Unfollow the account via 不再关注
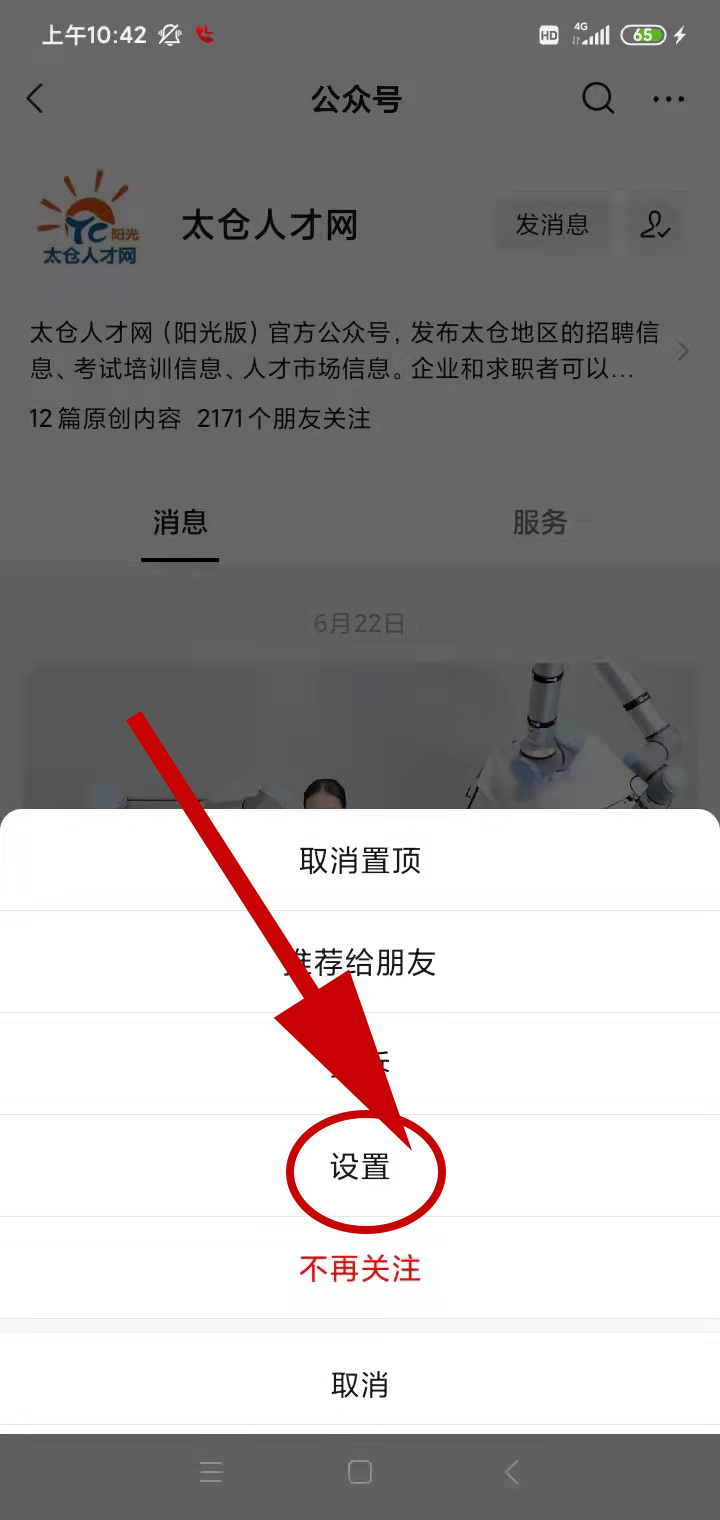The image size is (720, 1520). click(x=360, y=1269)
